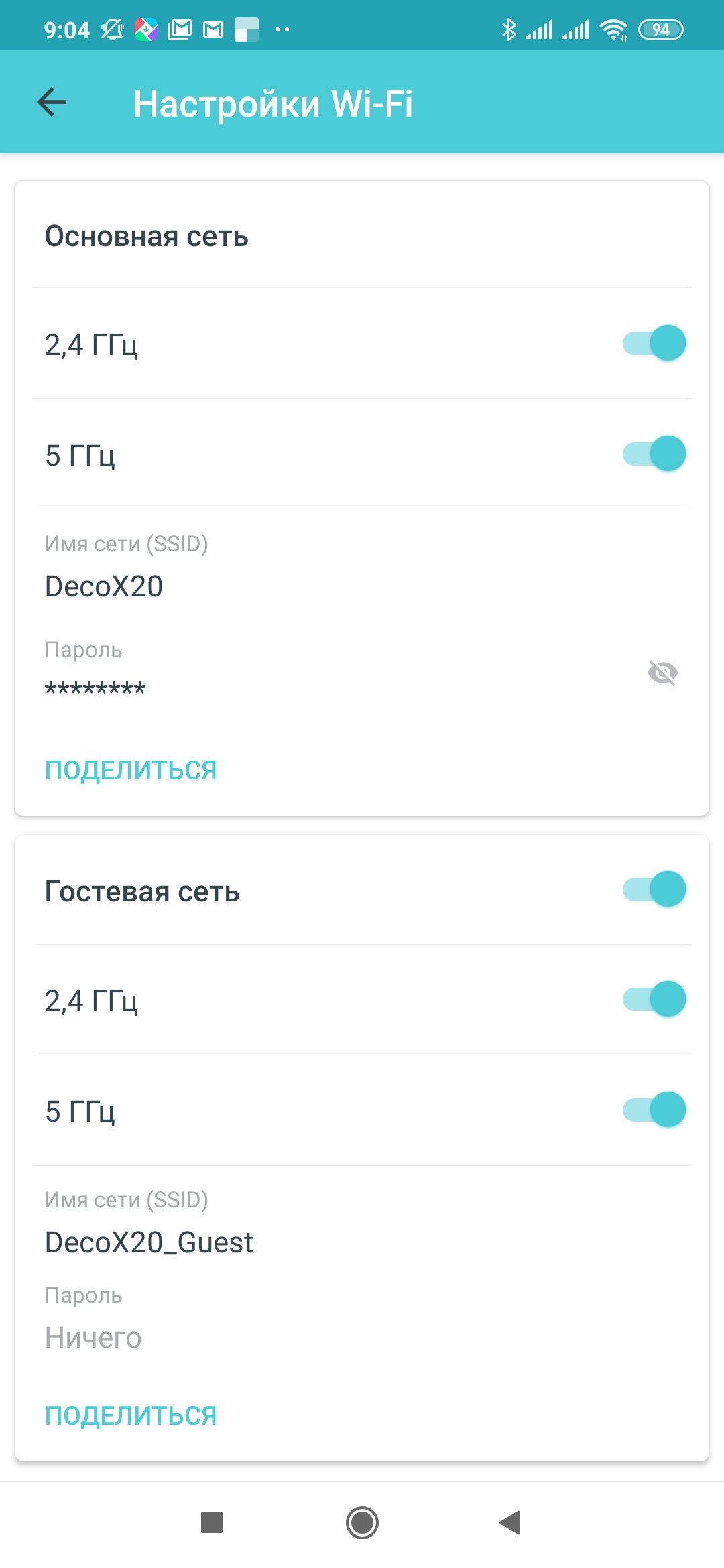Go back from Wi-Fi settings
The image size is (724, 1568).
[x=52, y=102]
